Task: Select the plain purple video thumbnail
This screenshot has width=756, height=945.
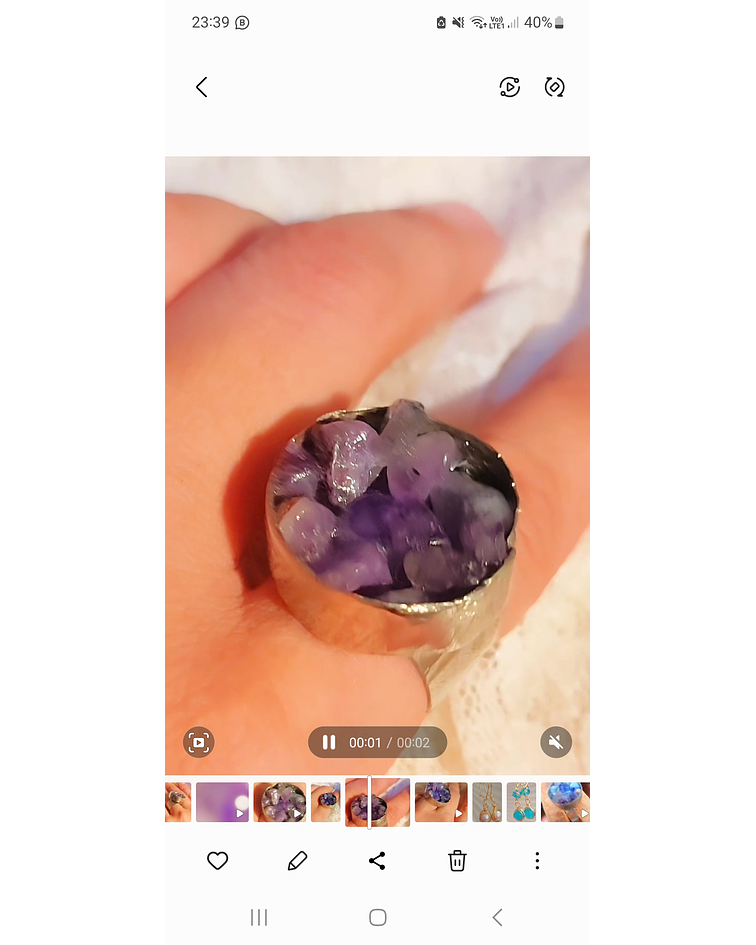Action: click(222, 802)
